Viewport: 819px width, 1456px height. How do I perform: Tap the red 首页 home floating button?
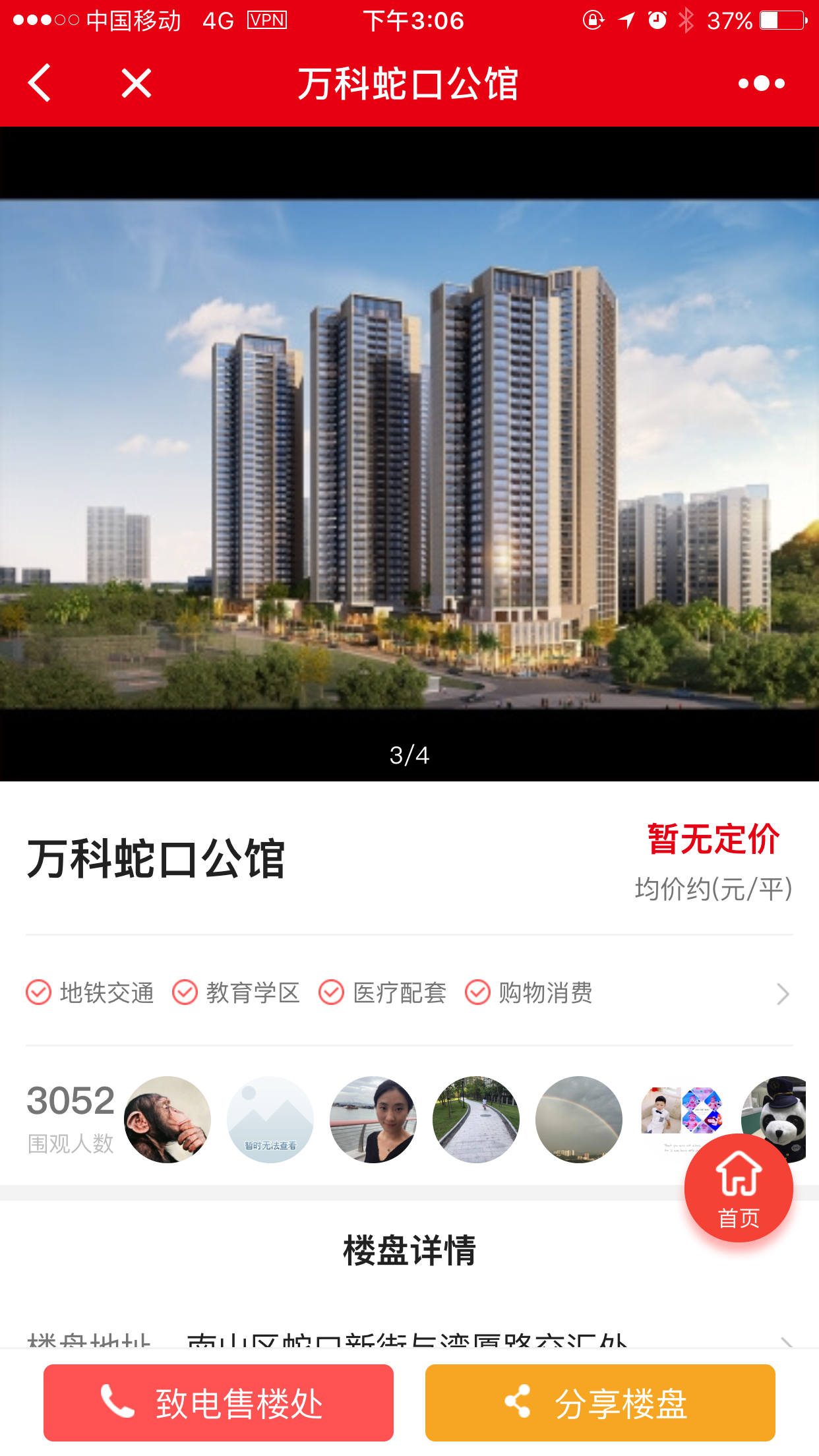tap(739, 1188)
